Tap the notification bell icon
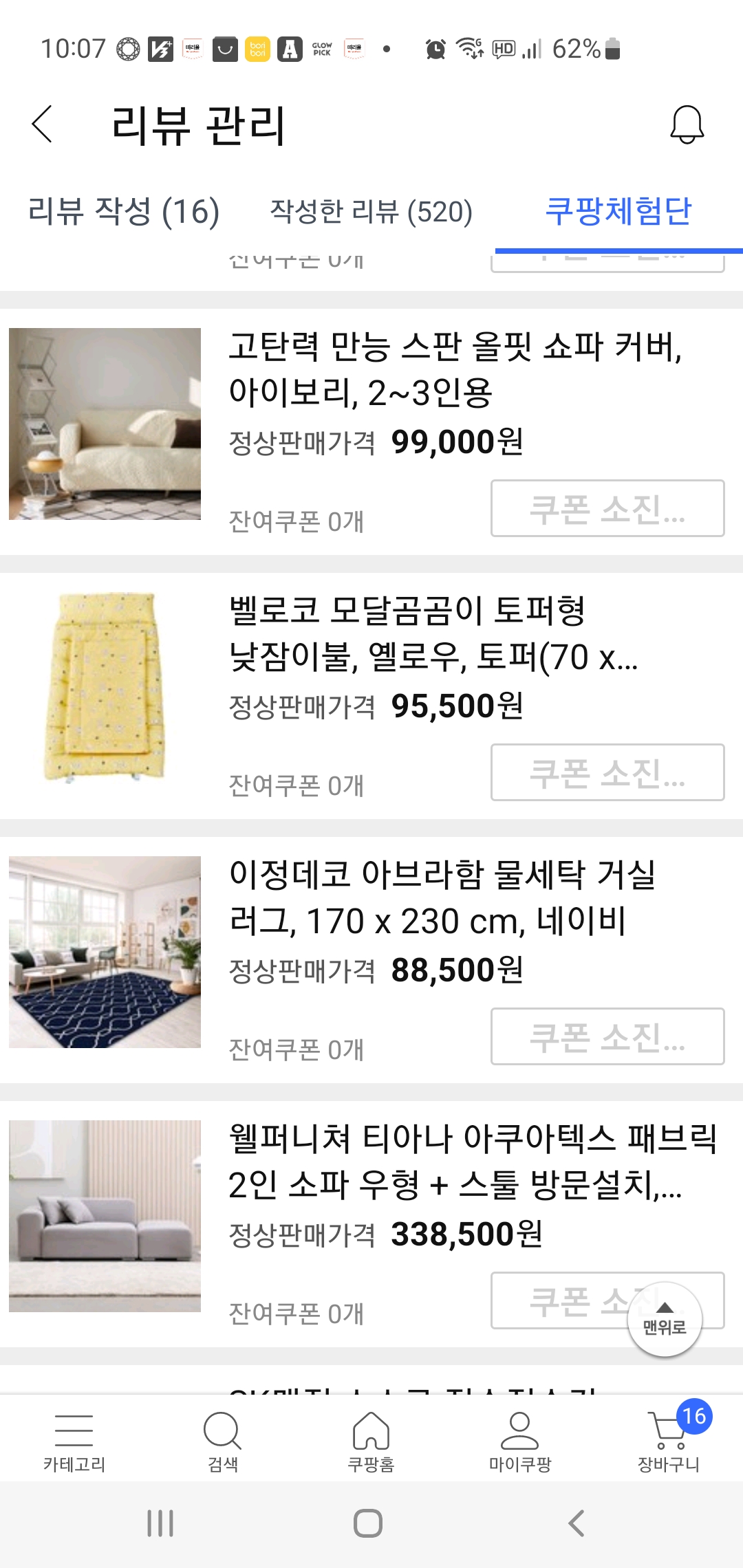The height and width of the screenshot is (1568, 743). tap(686, 125)
